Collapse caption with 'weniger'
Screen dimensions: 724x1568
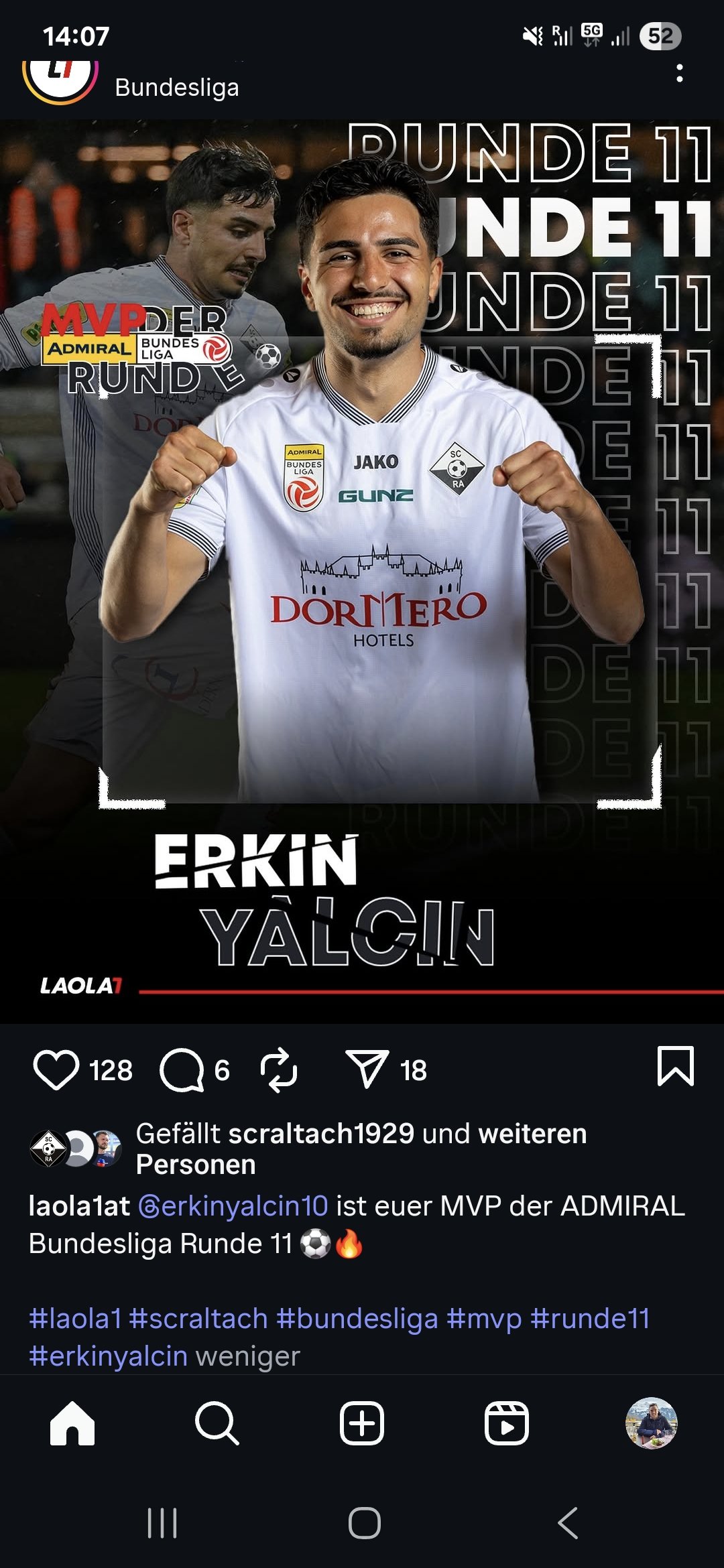(x=247, y=1356)
